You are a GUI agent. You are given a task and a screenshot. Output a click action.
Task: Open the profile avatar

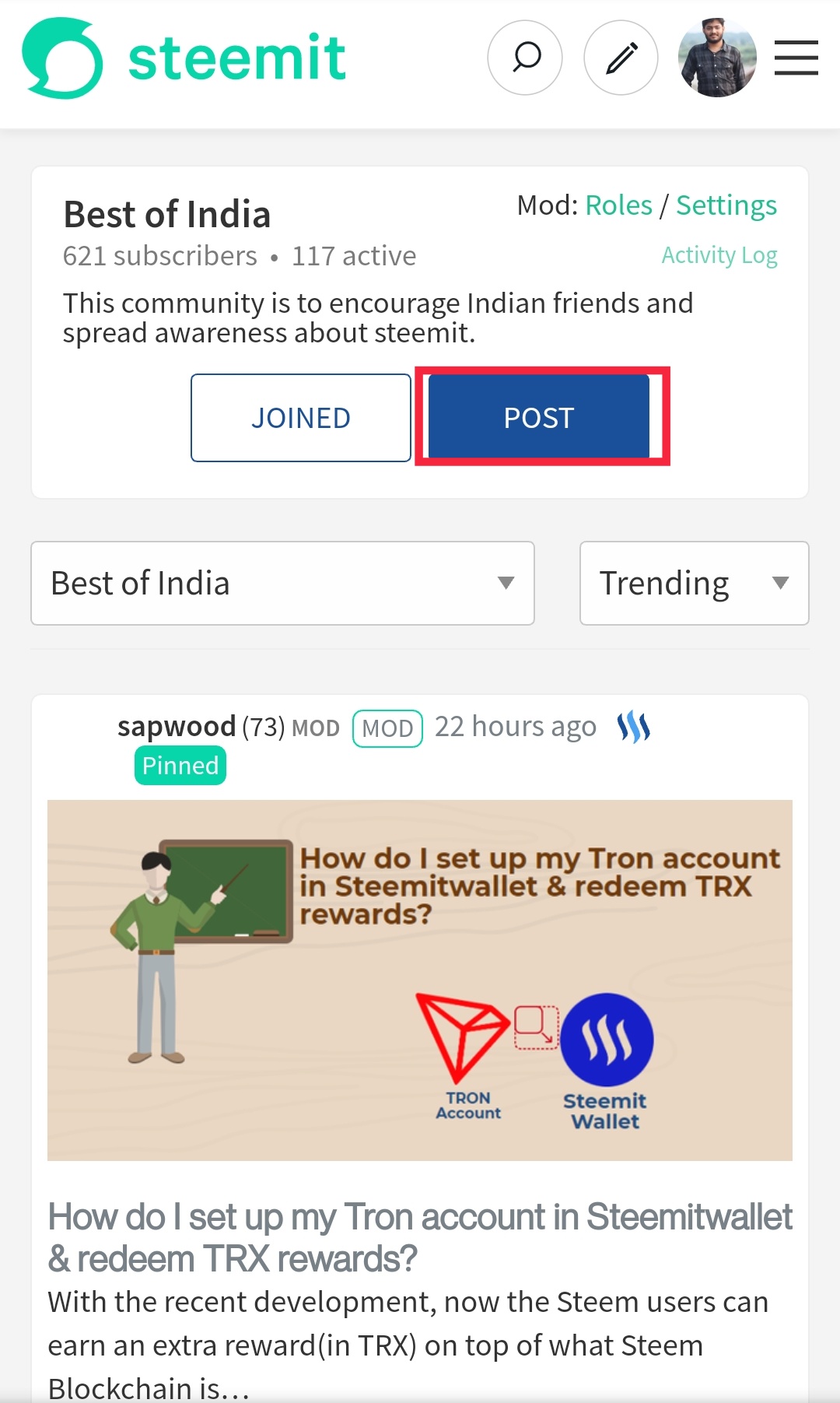[717, 58]
